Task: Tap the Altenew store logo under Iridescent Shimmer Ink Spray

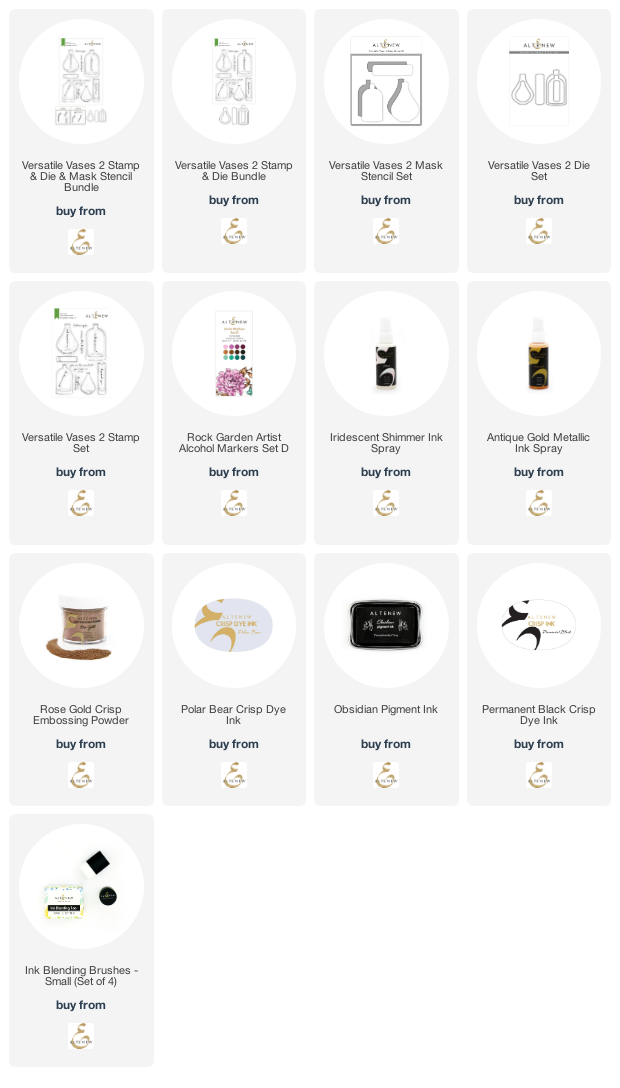Action: coord(386,502)
